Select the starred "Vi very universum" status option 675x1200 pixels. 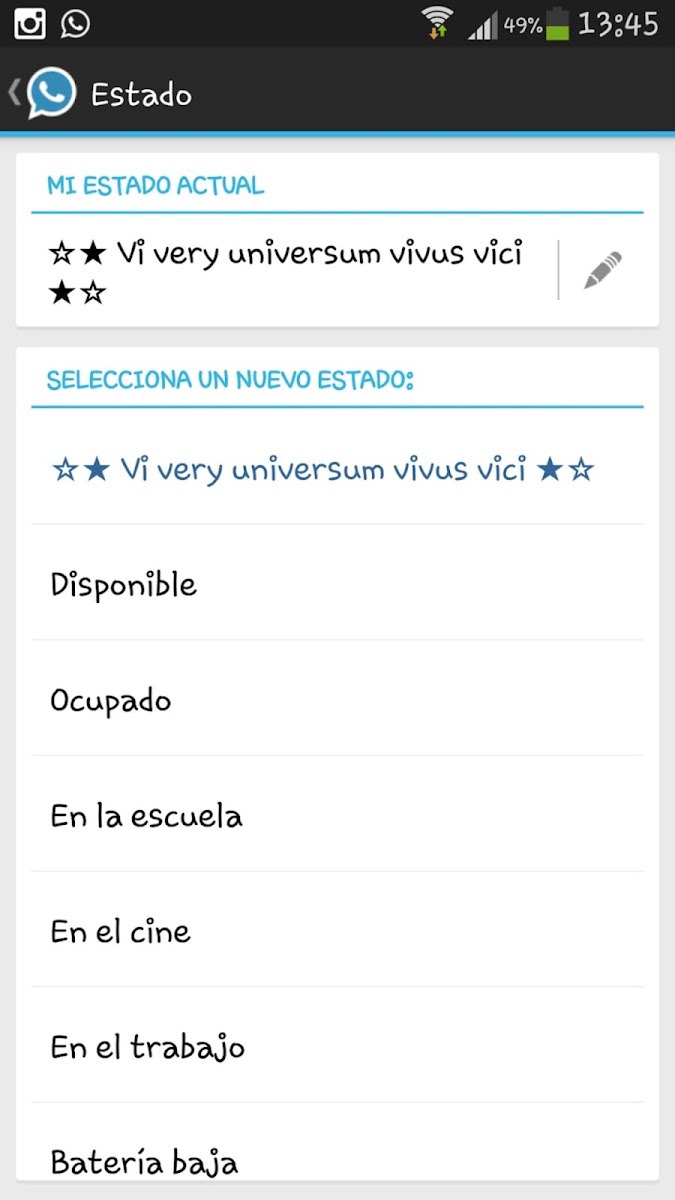tap(323, 469)
